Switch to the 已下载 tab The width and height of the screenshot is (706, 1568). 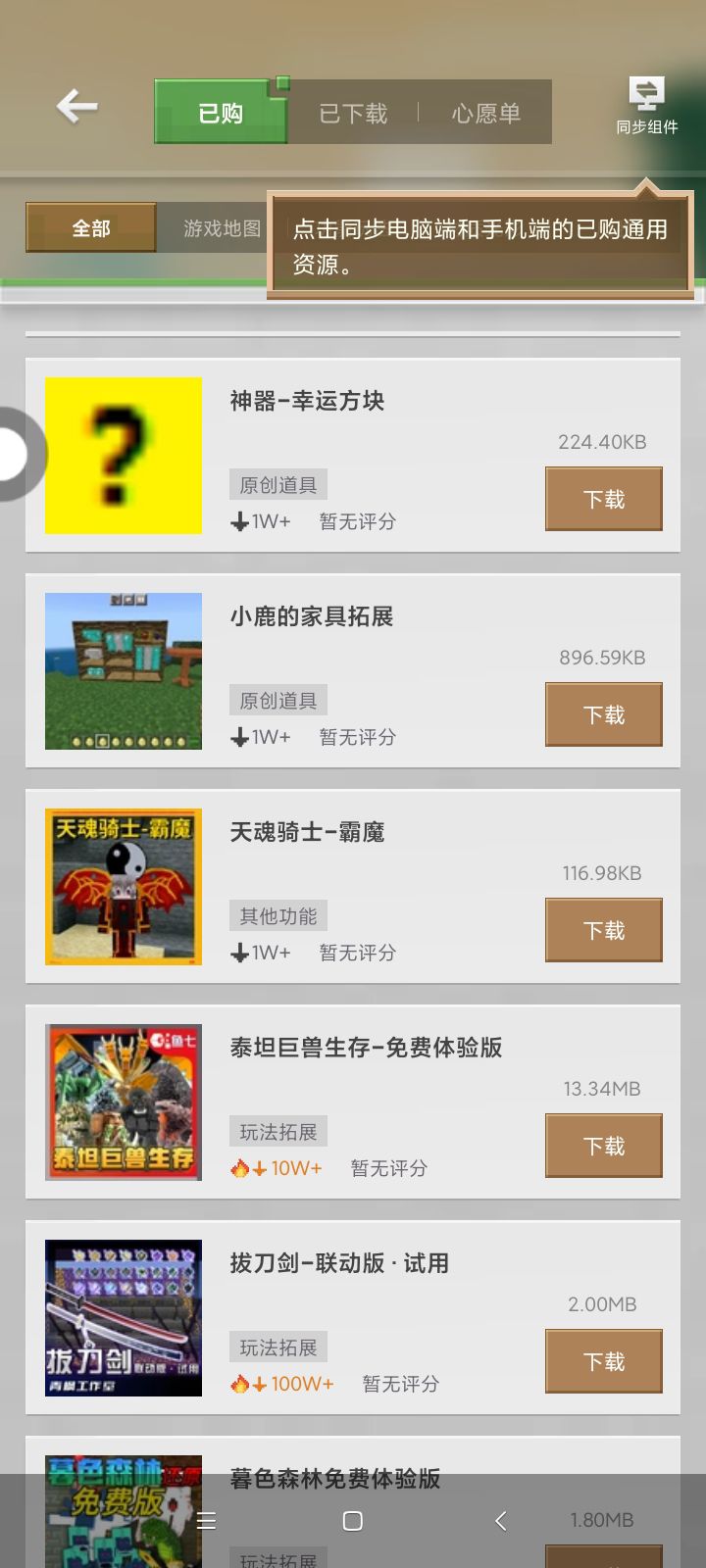tap(353, 114)
